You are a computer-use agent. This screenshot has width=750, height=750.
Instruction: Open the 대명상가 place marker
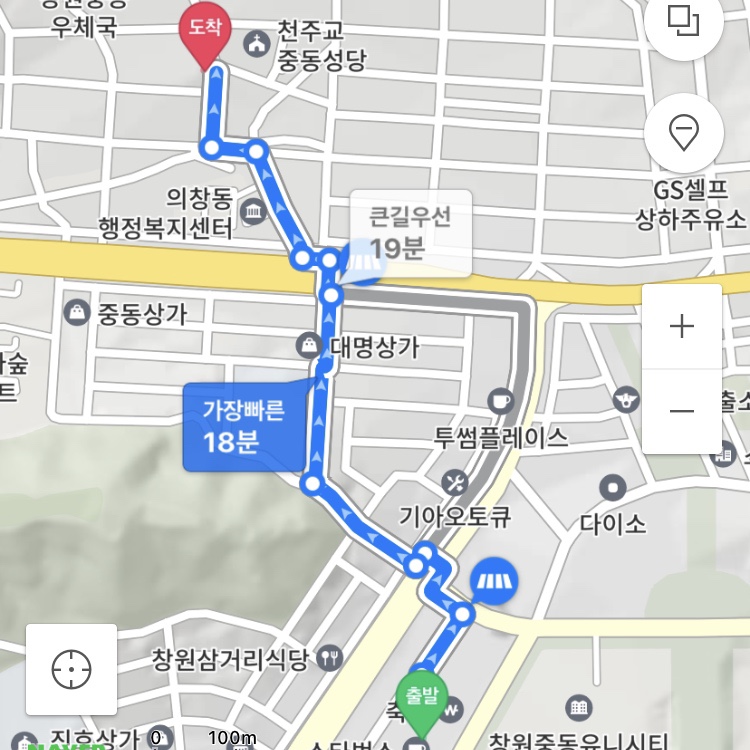[309, 347]
